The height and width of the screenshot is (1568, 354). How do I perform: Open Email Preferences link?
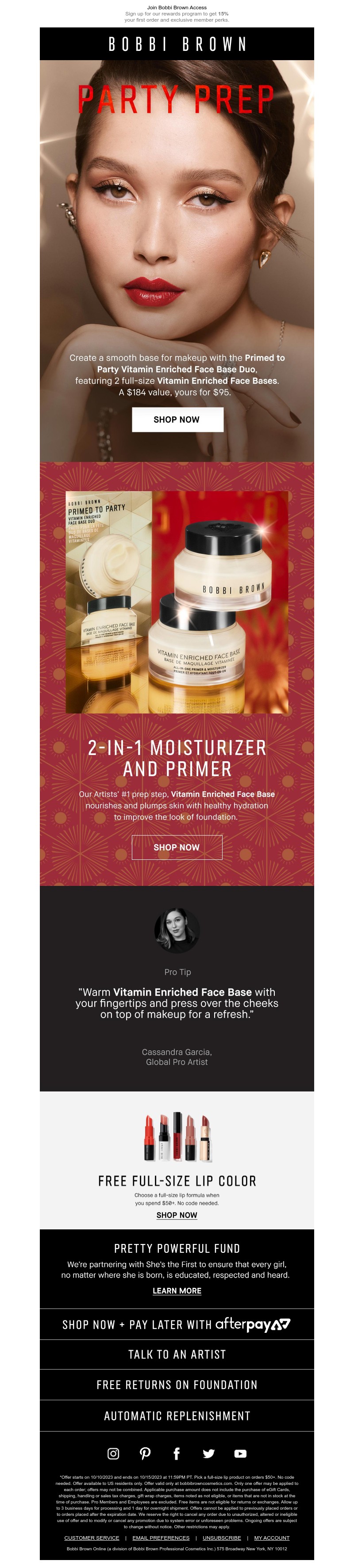click(x=161, y=1537)
